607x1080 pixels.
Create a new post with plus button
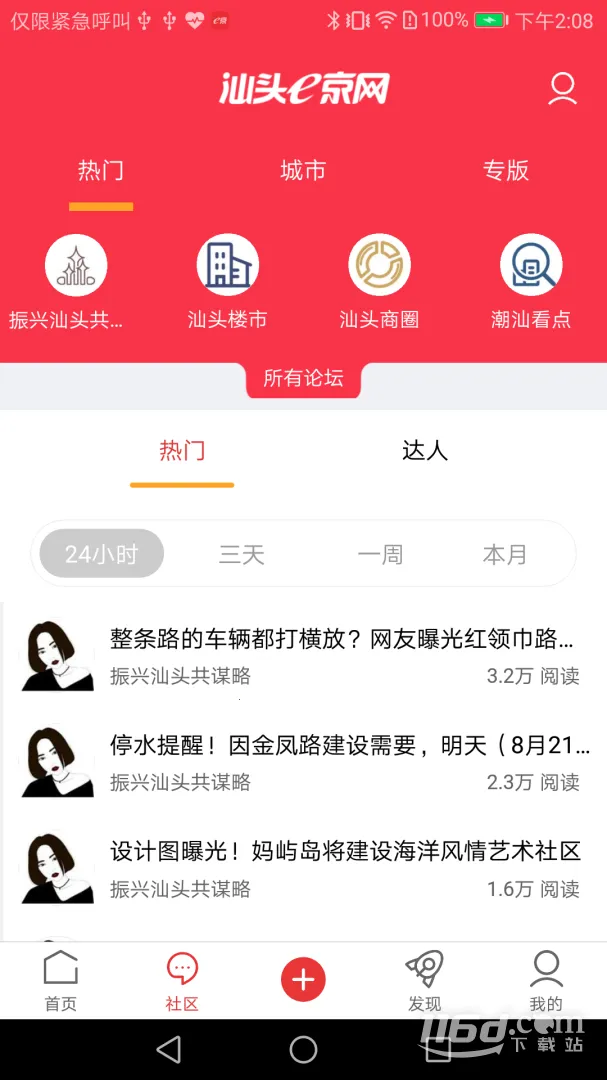click(304, 979)
